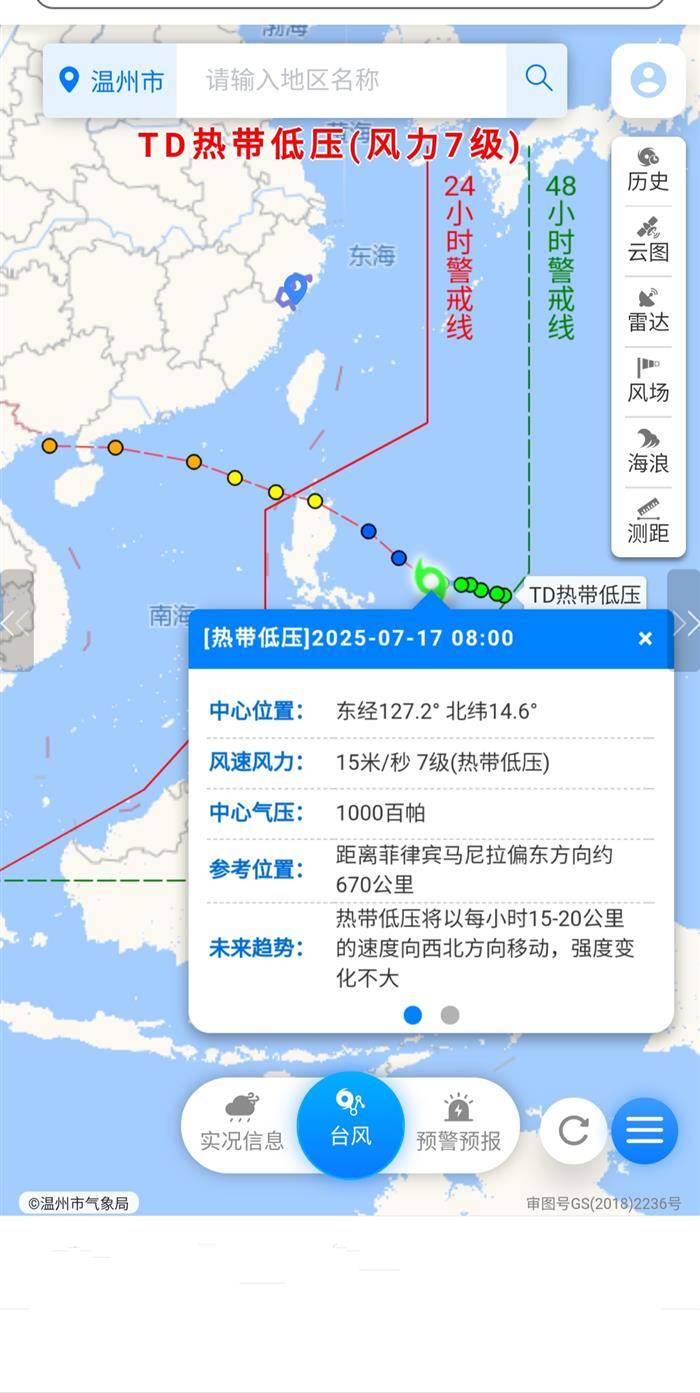Open the user profile avatar

coord(648,80)
